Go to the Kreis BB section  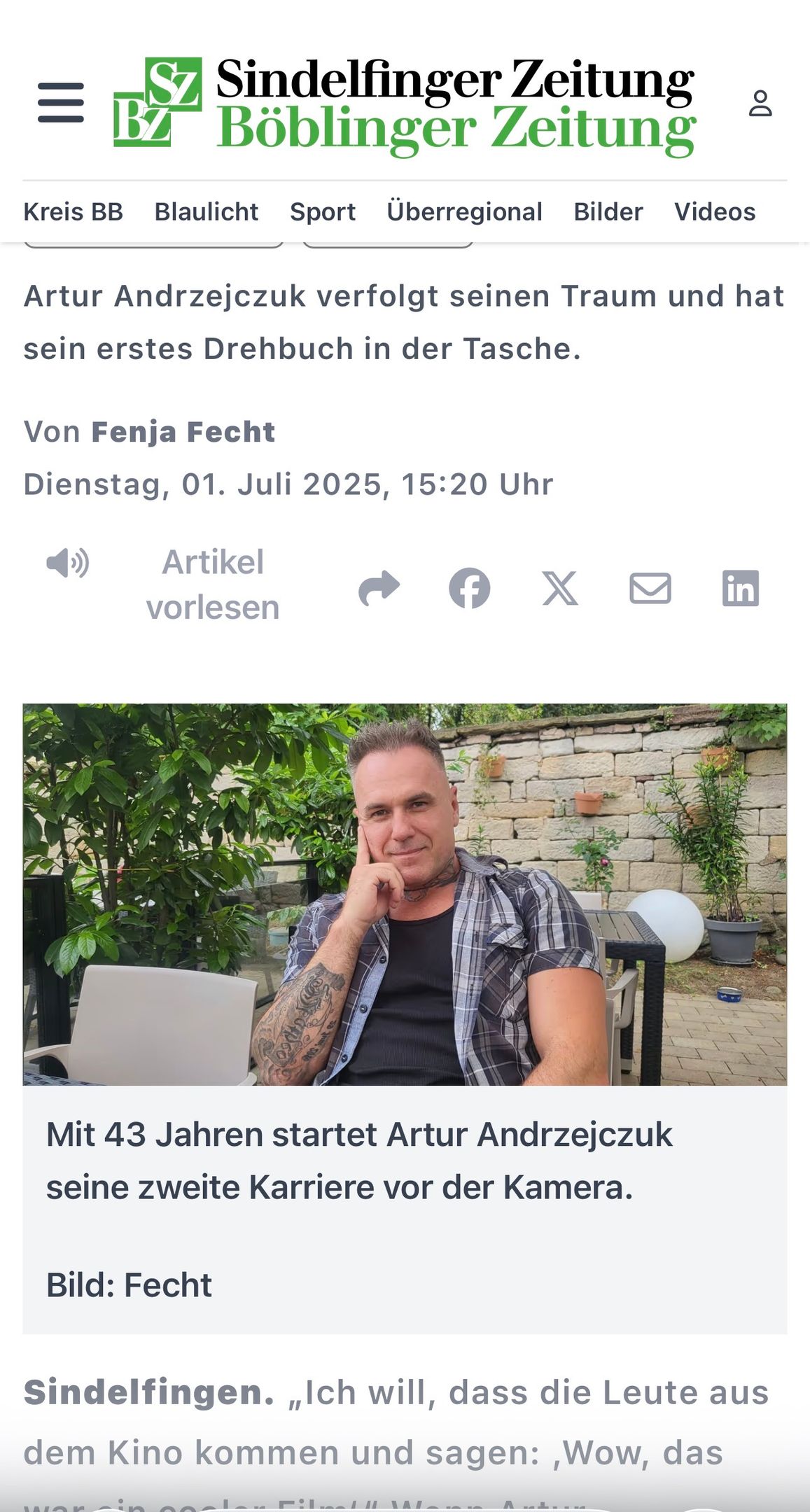coord(74,211)
